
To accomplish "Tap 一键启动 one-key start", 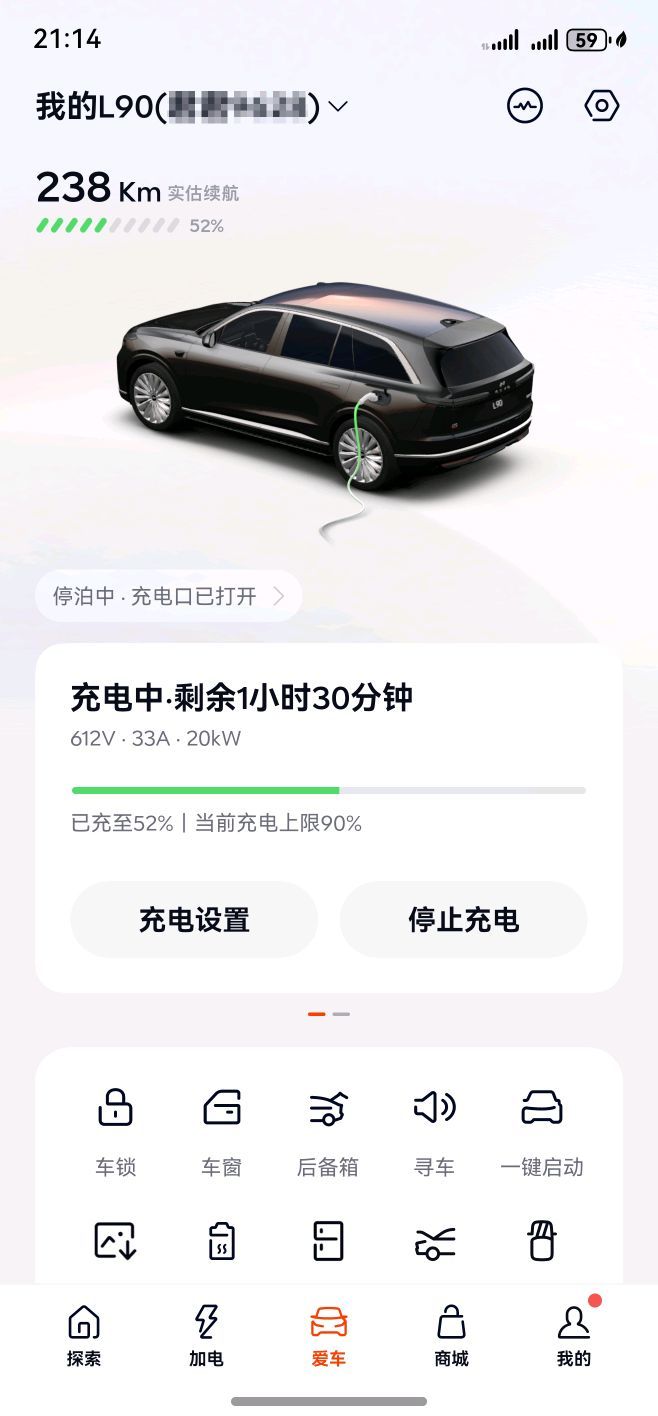I will (x=542, y=1130).
